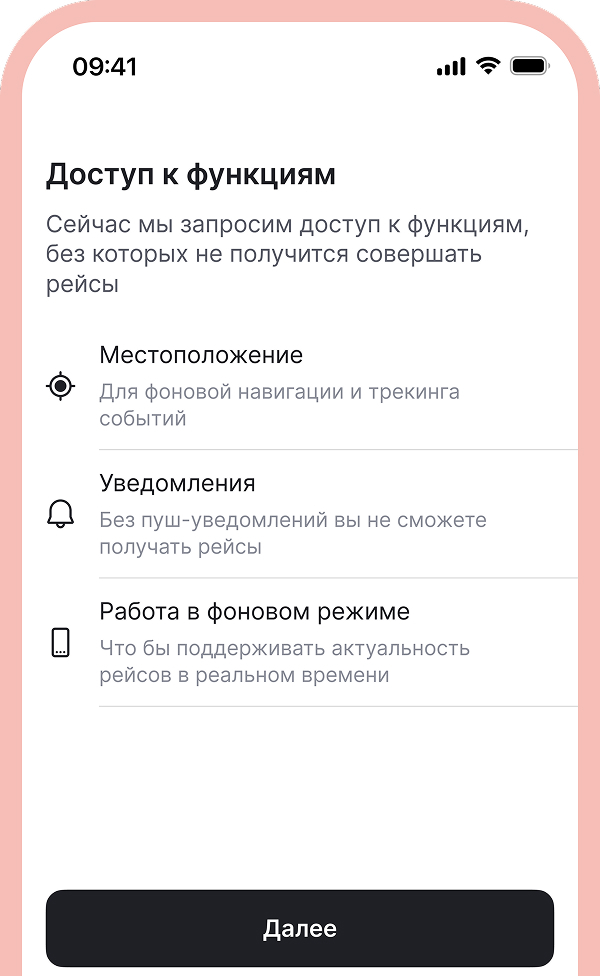This screenshot has width=600, height=976.
Task: Tap the Далее button to continue
Action: coord(300,928)
